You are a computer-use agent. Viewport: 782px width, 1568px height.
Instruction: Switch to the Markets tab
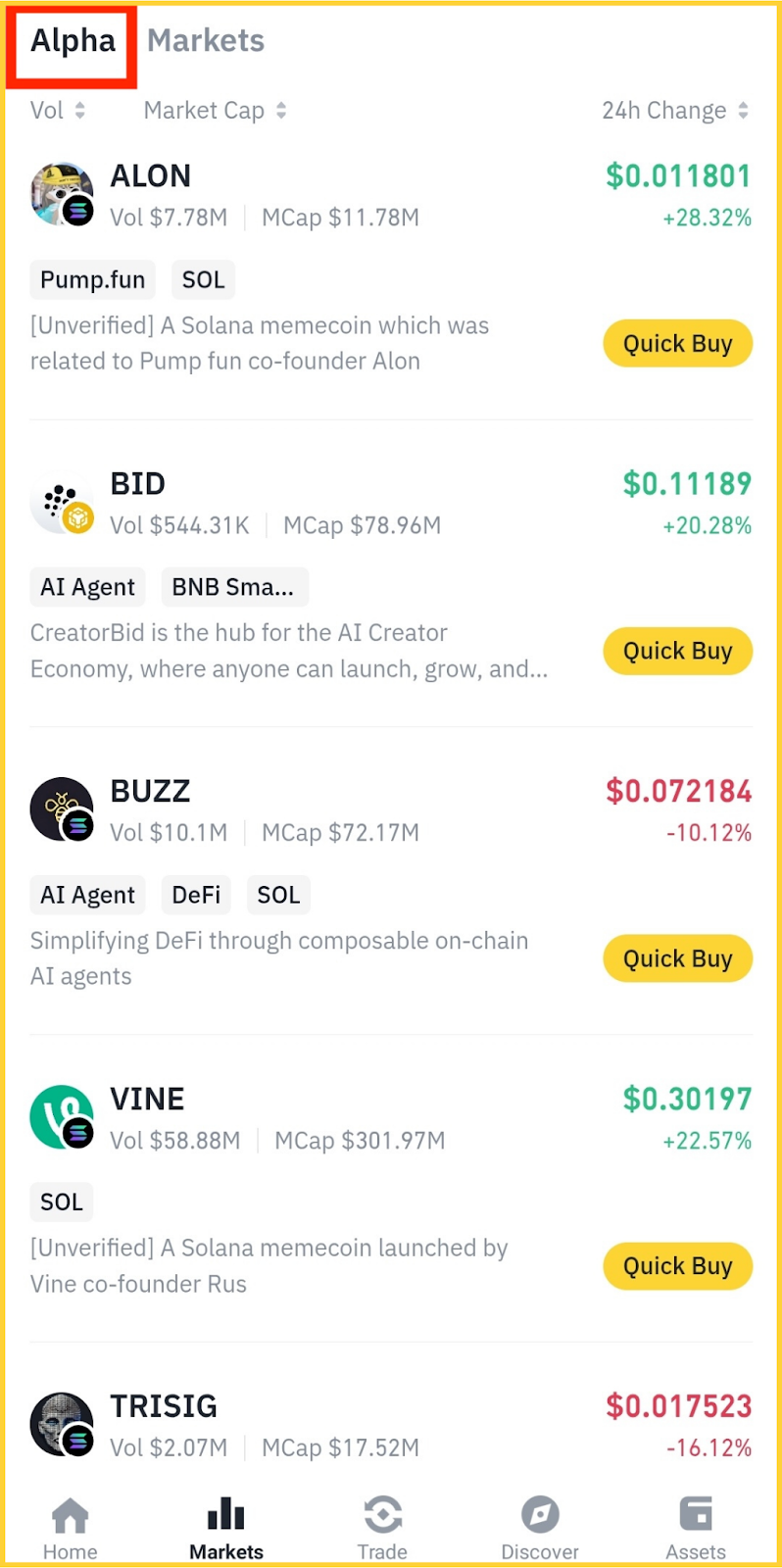[205, 40]
